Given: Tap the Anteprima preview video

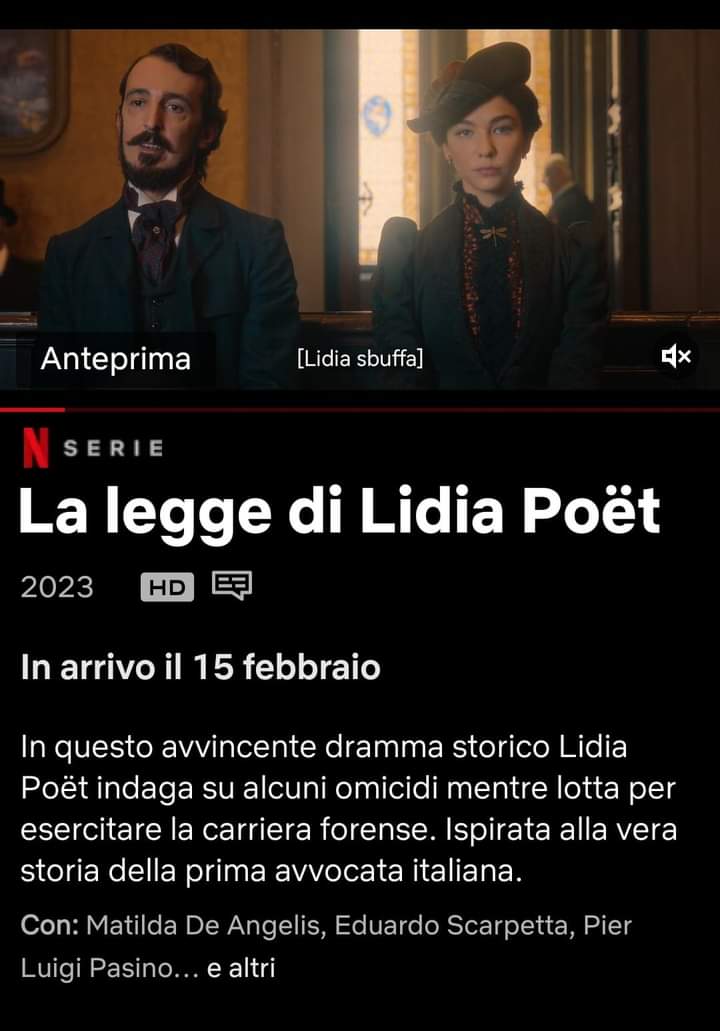Looking at the screenshot, I should (360, 200).
